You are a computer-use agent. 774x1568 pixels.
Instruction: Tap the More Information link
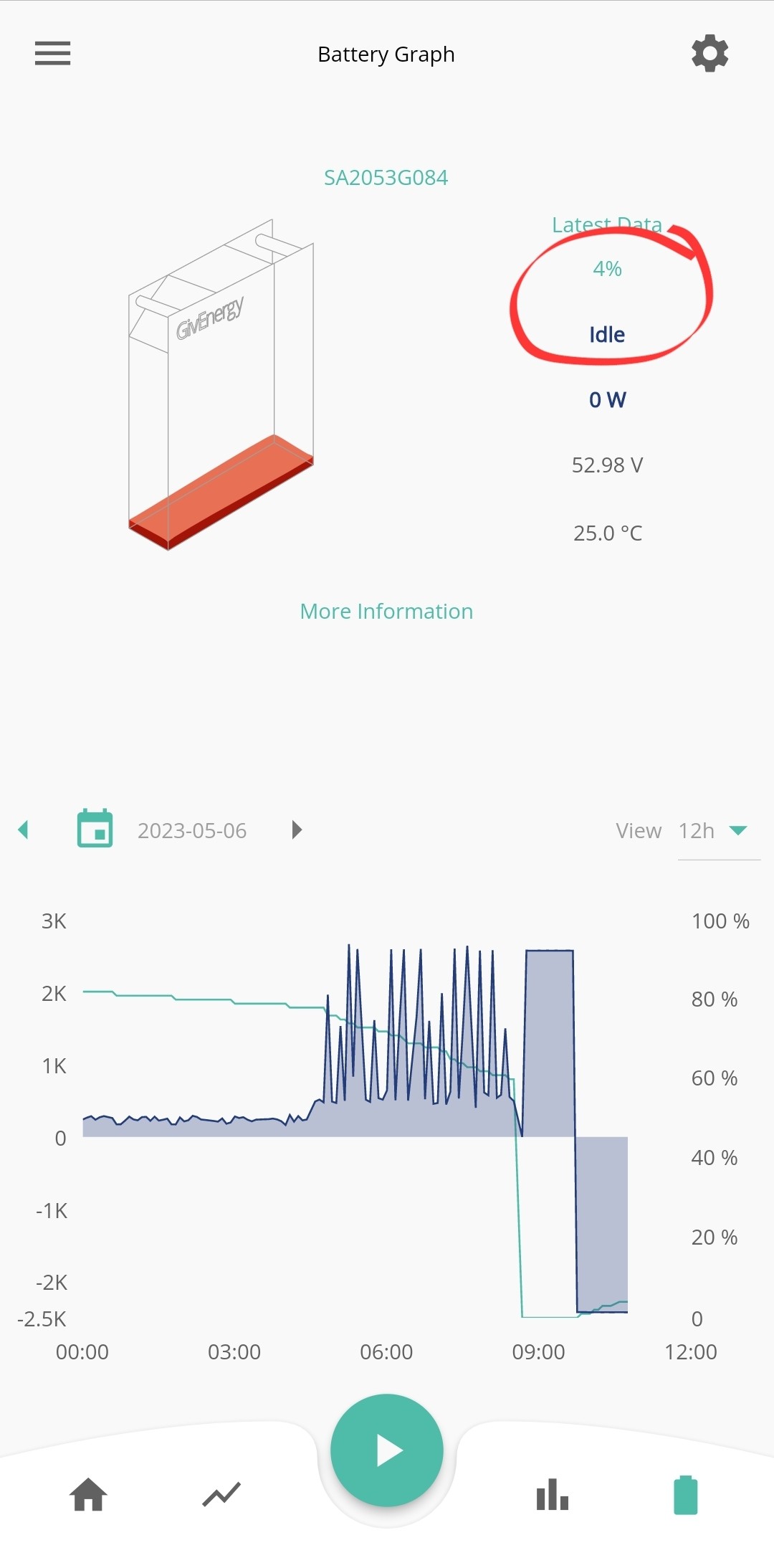click(x=386, y=611)
